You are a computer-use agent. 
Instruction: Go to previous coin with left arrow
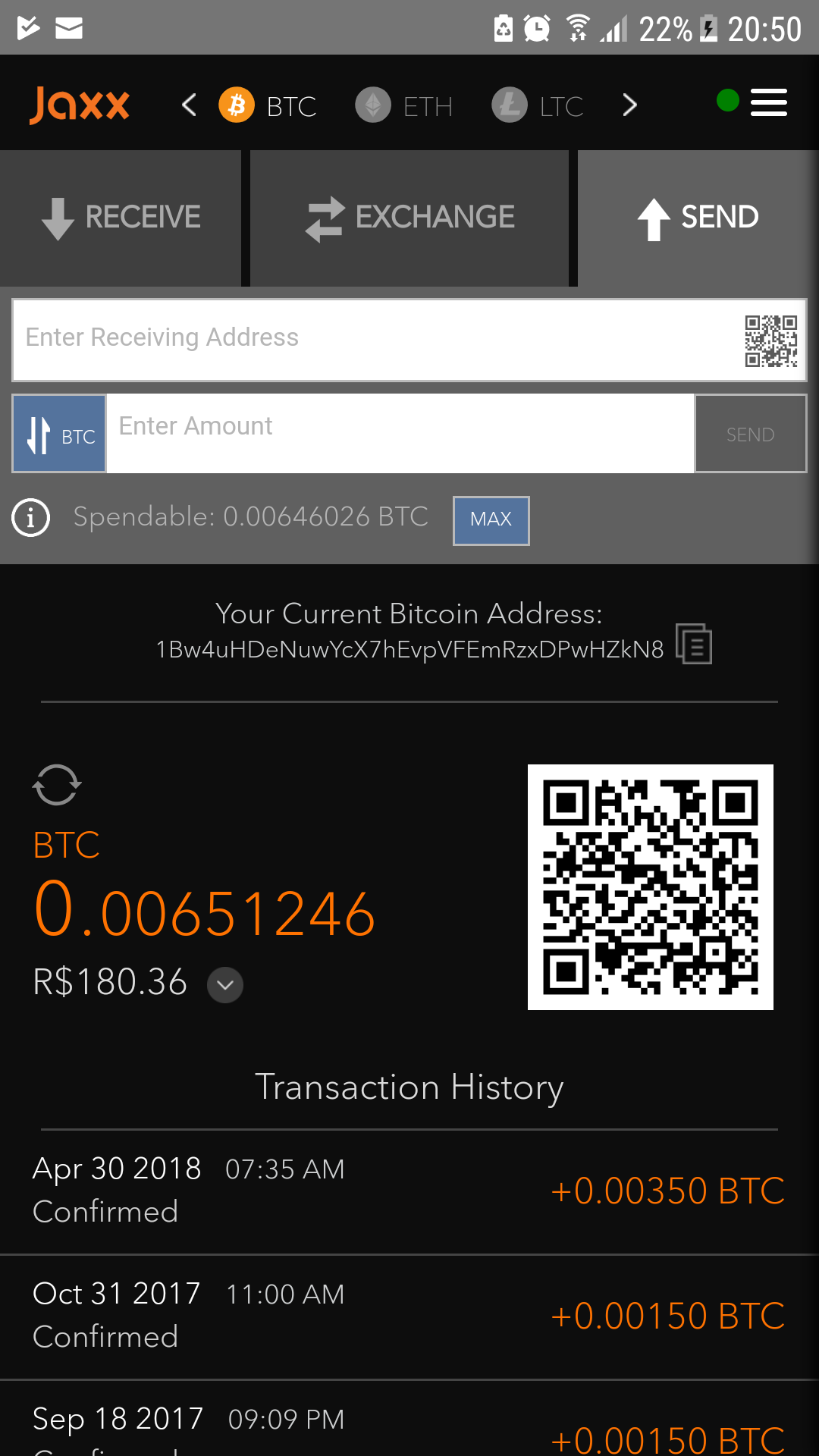click(x=190, y=105)
